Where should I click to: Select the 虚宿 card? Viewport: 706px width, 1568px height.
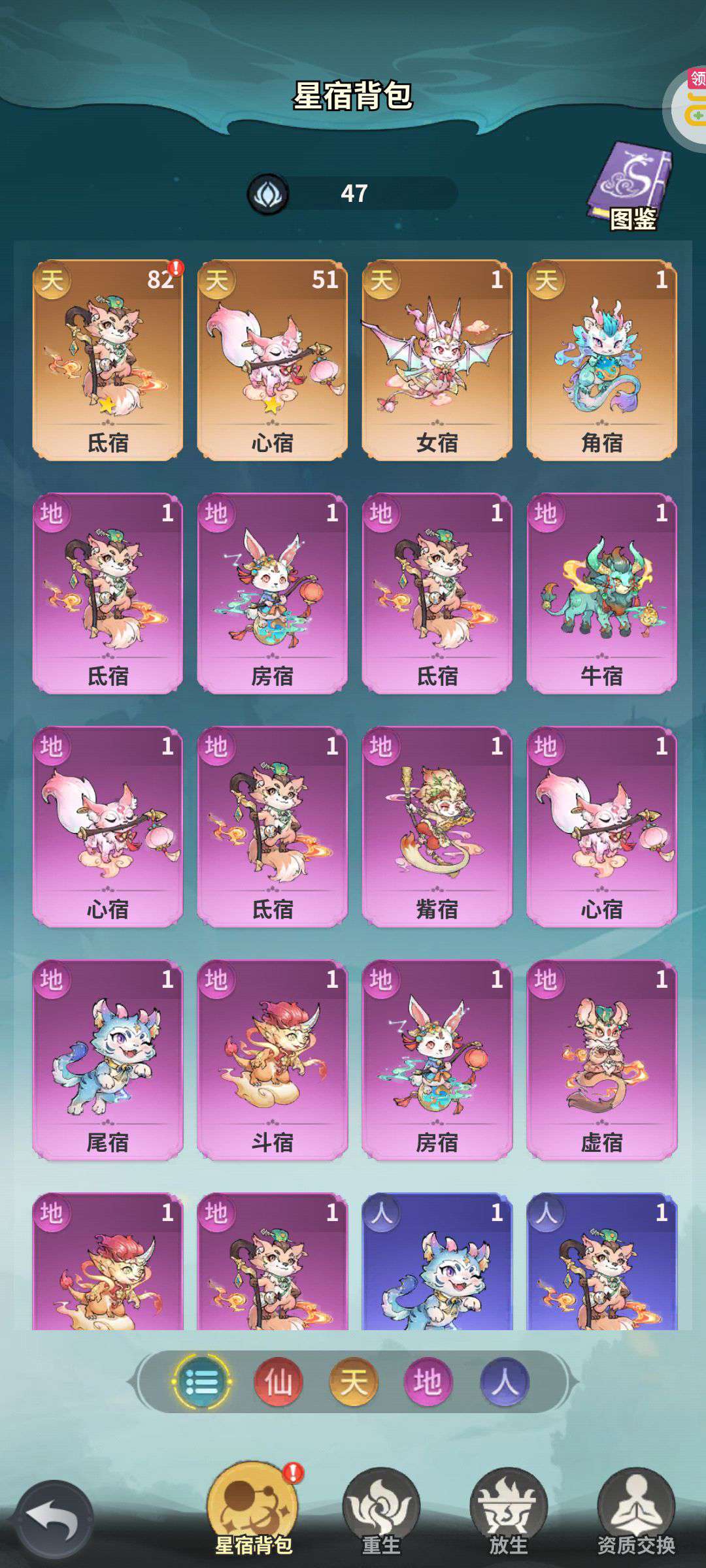pyautogui.click(x=602, y=1060)
